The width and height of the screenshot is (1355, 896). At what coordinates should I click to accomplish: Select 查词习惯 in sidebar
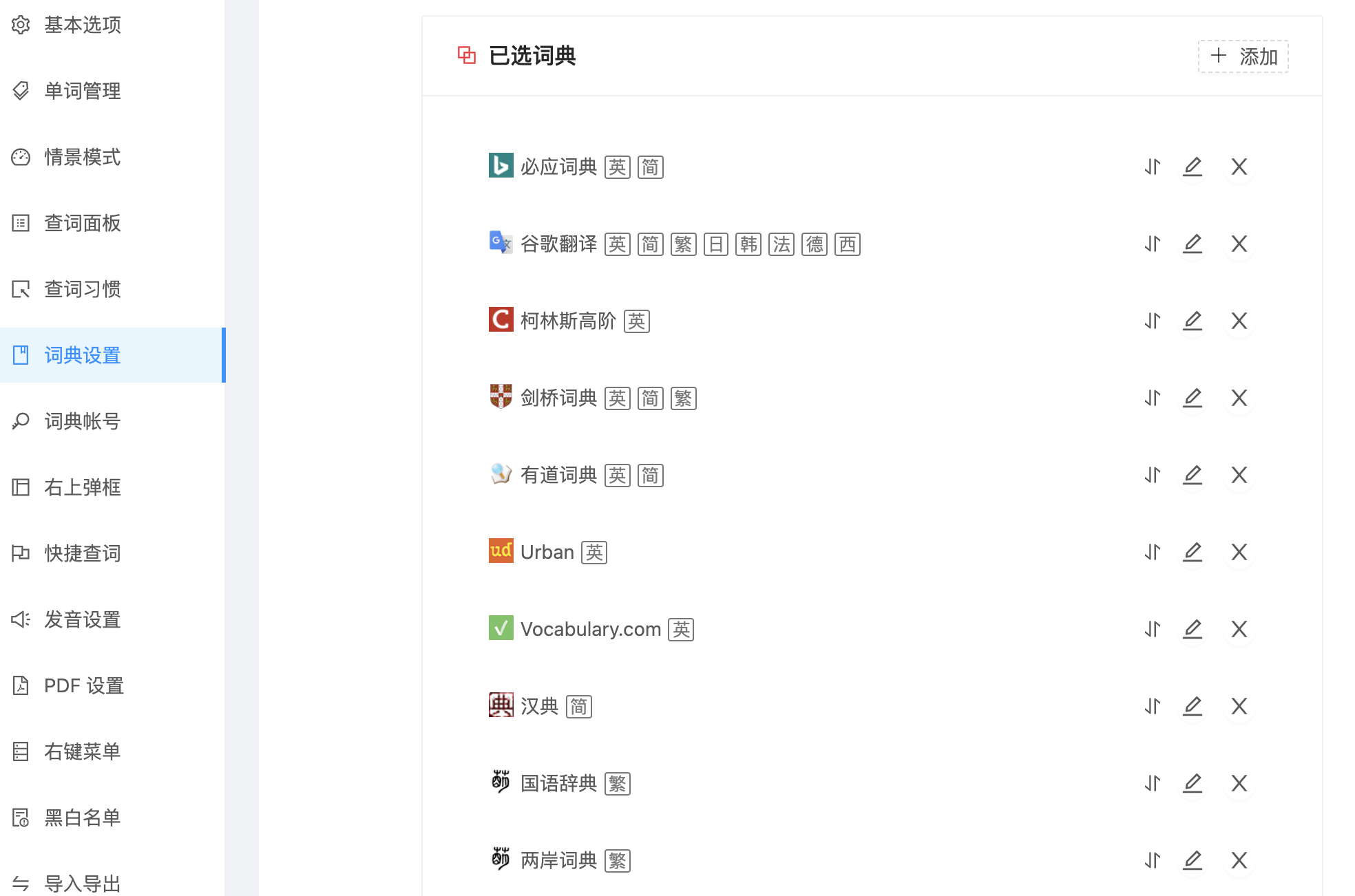tap(82, 289)
